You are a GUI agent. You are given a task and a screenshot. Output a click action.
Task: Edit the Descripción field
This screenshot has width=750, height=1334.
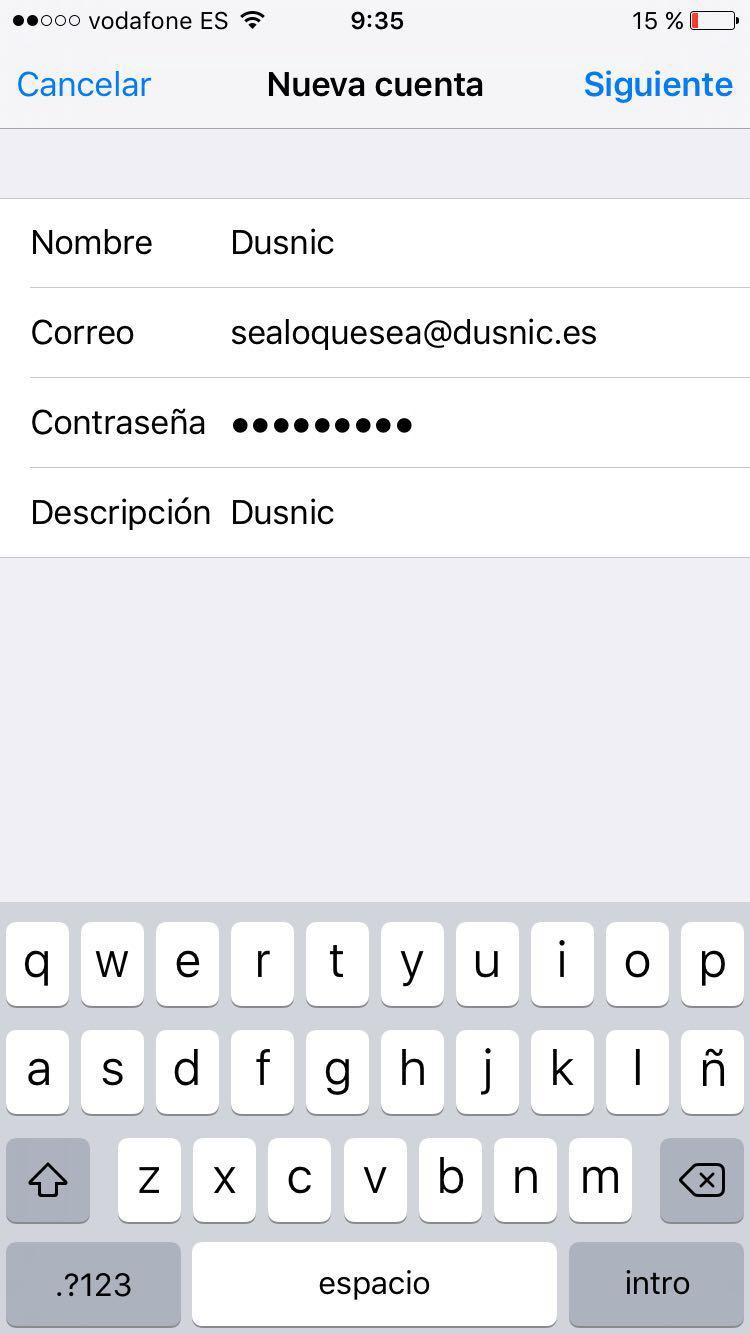(375, 513)
